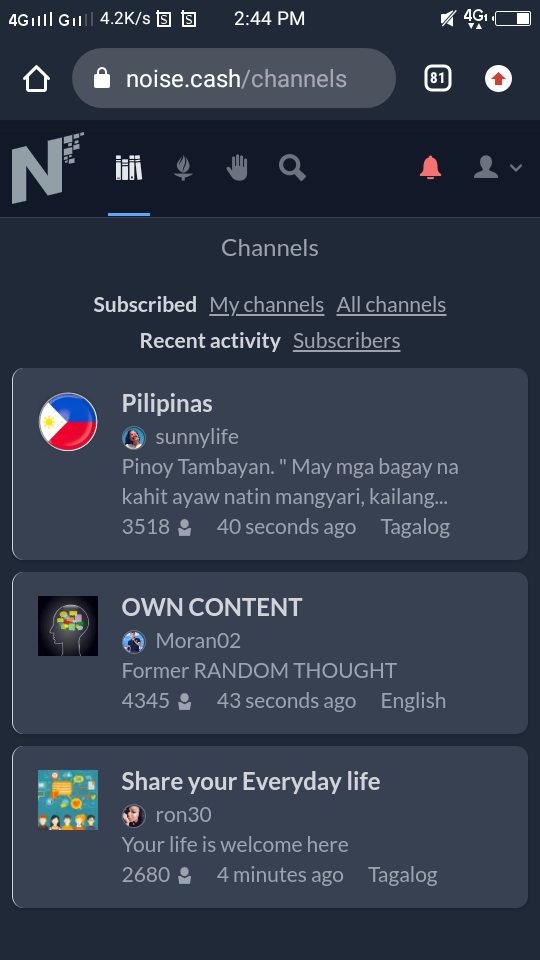This screenshot has height=960, width=540.
Task: Sort by Recent activity
Action: 210,340
